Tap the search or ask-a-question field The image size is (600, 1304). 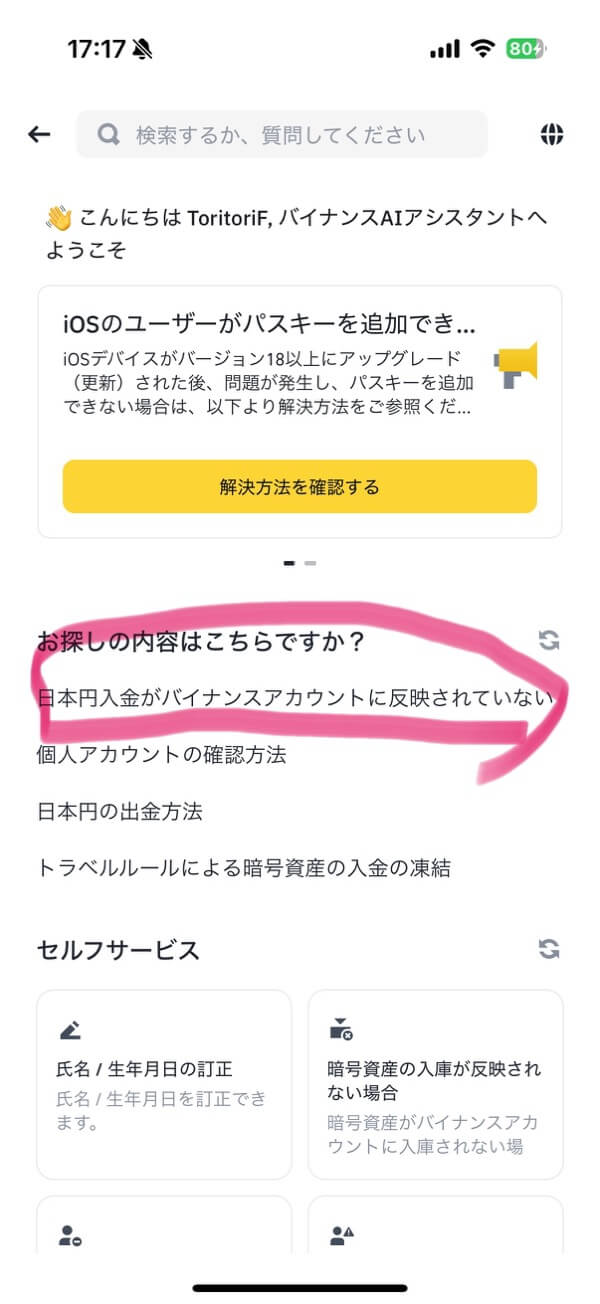[x=282, y=134]
